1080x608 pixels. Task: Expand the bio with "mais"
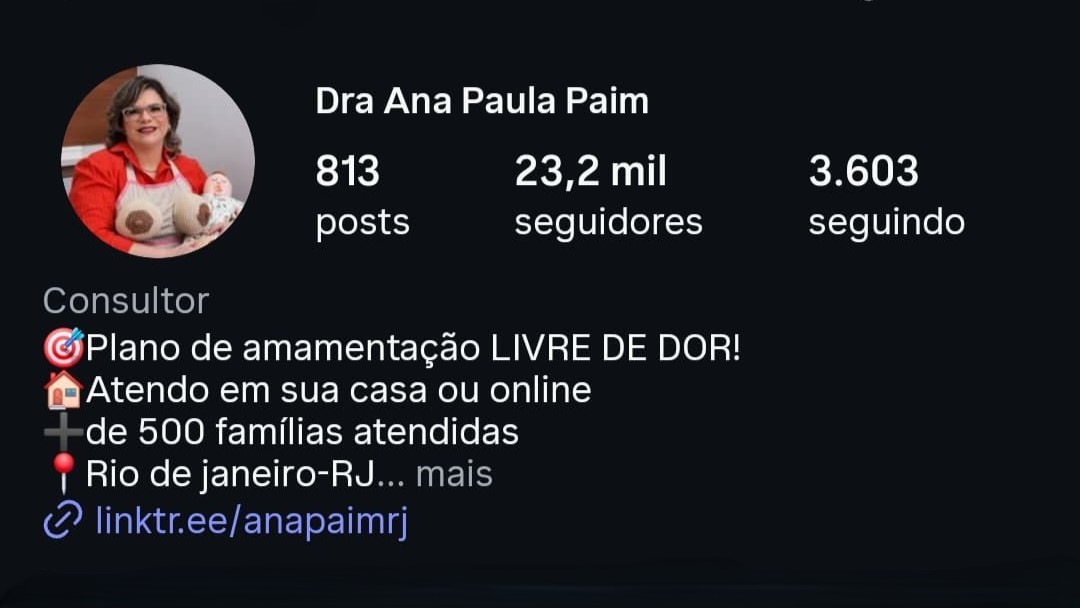(x=454, y=474)
